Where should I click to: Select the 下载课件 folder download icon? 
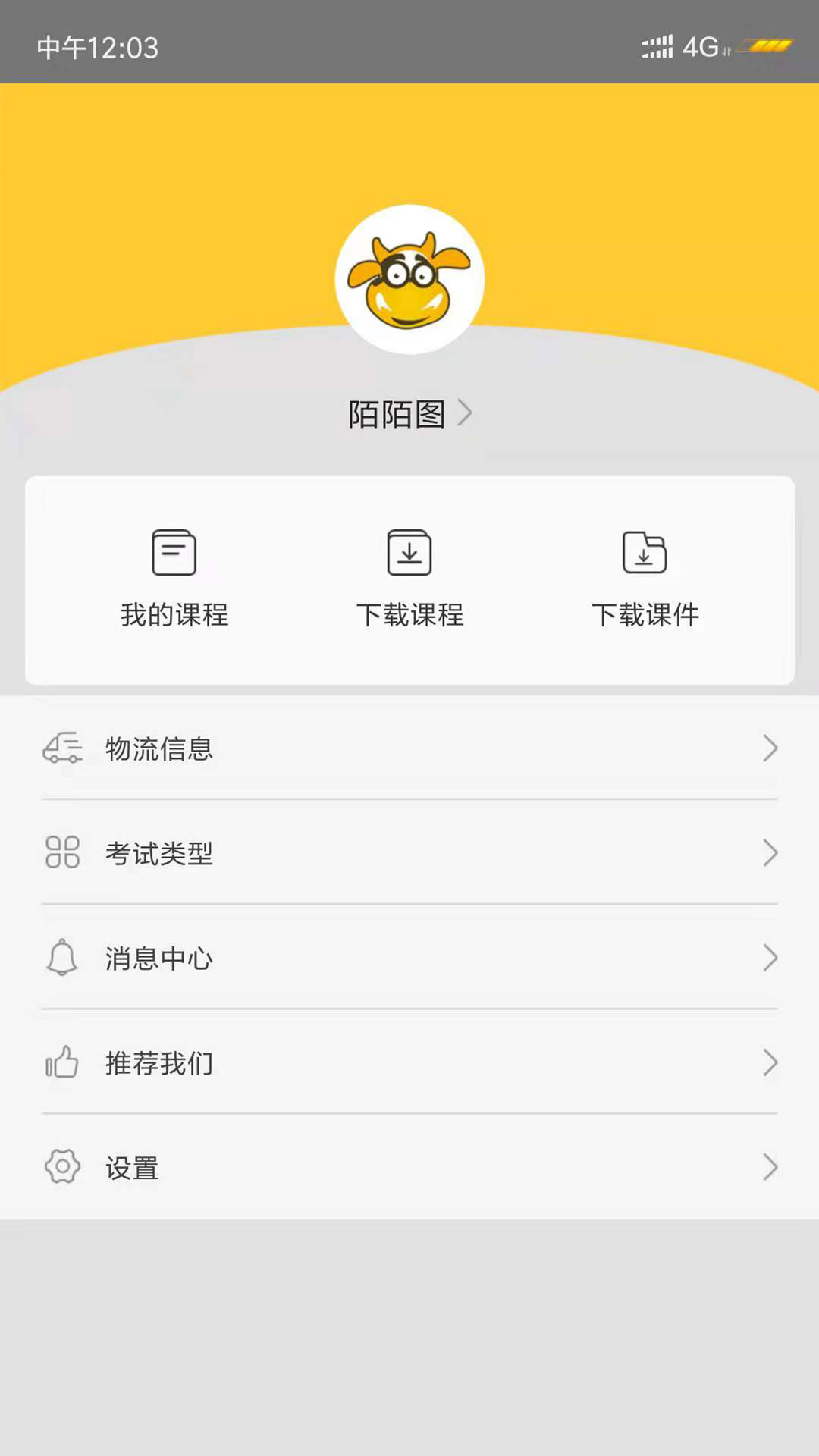[x=644, y=553]
